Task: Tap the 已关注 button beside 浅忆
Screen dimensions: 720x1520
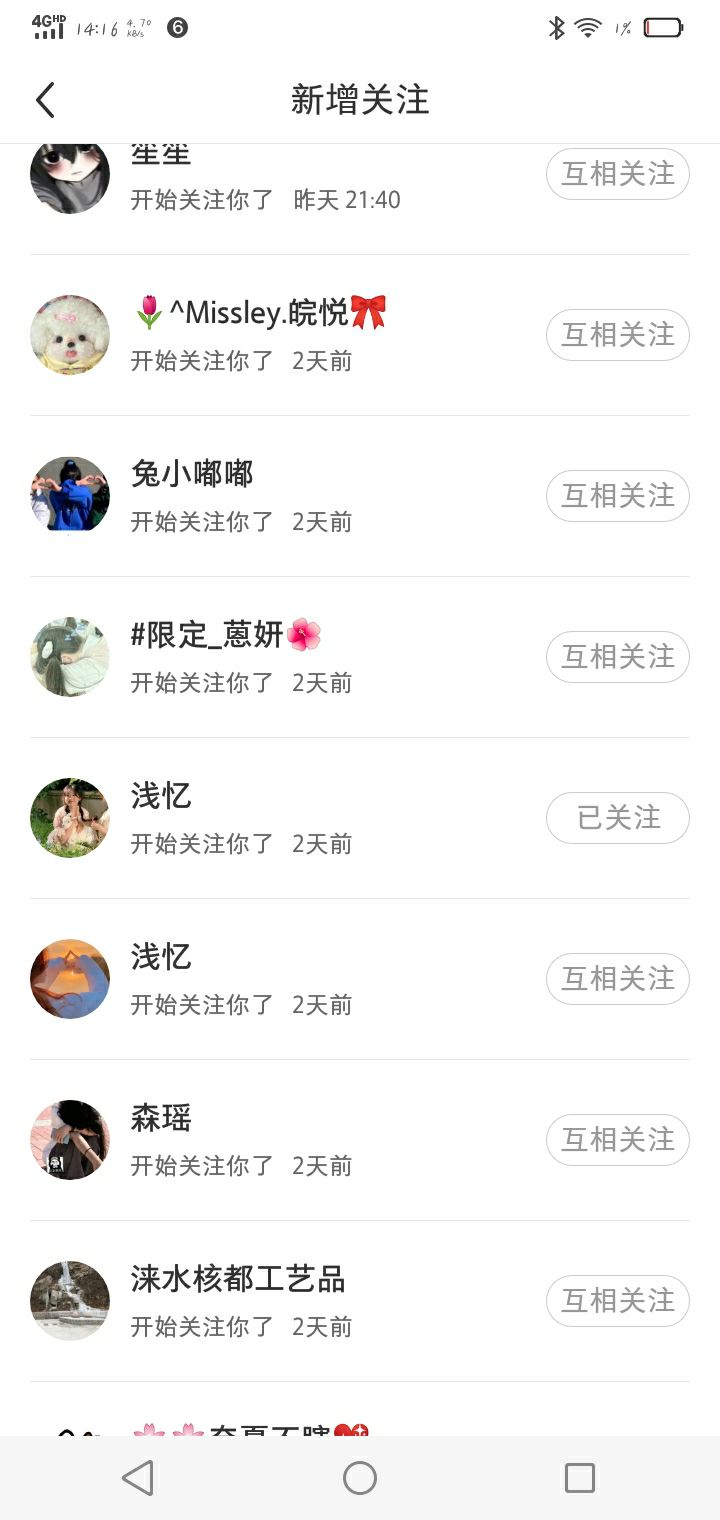Action: click(617, 818)
